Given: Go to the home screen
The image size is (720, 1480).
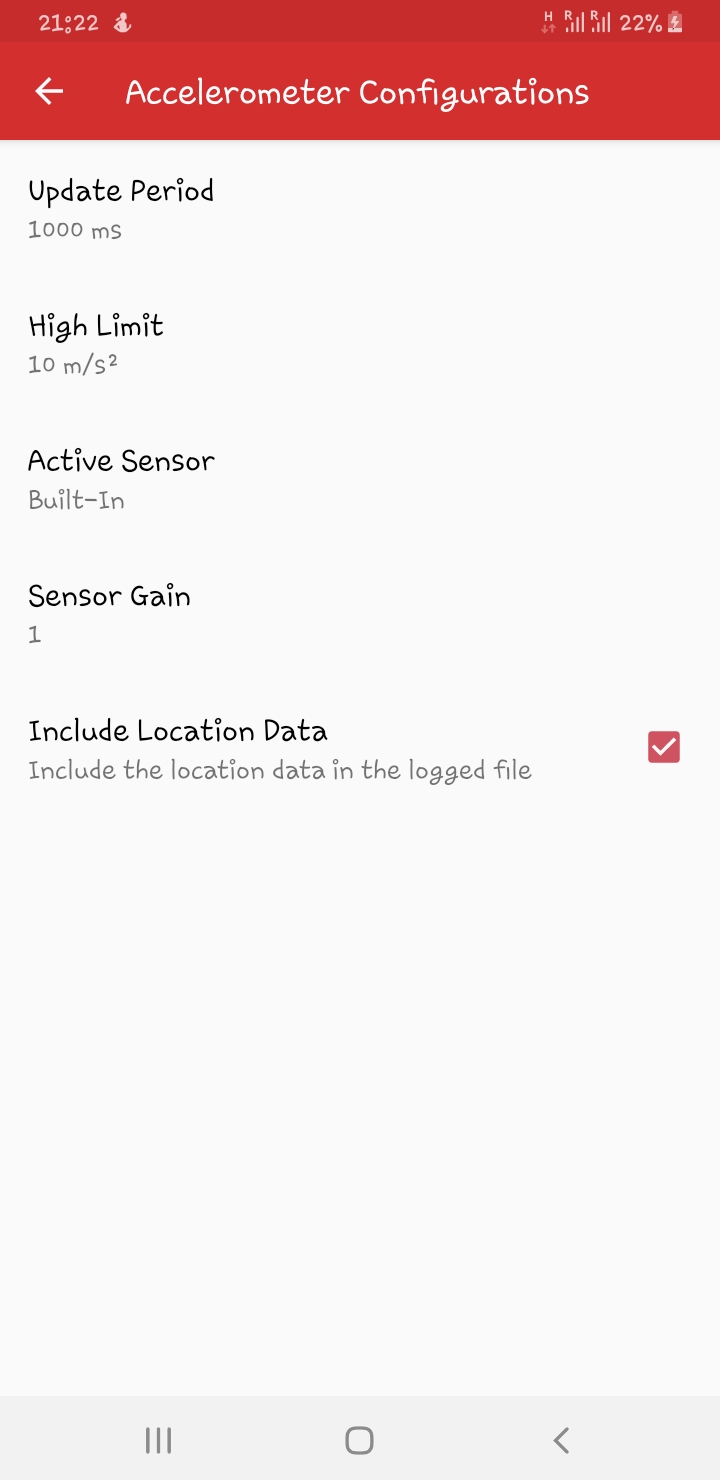Looking at the screenshot, I should (359, 1440).
